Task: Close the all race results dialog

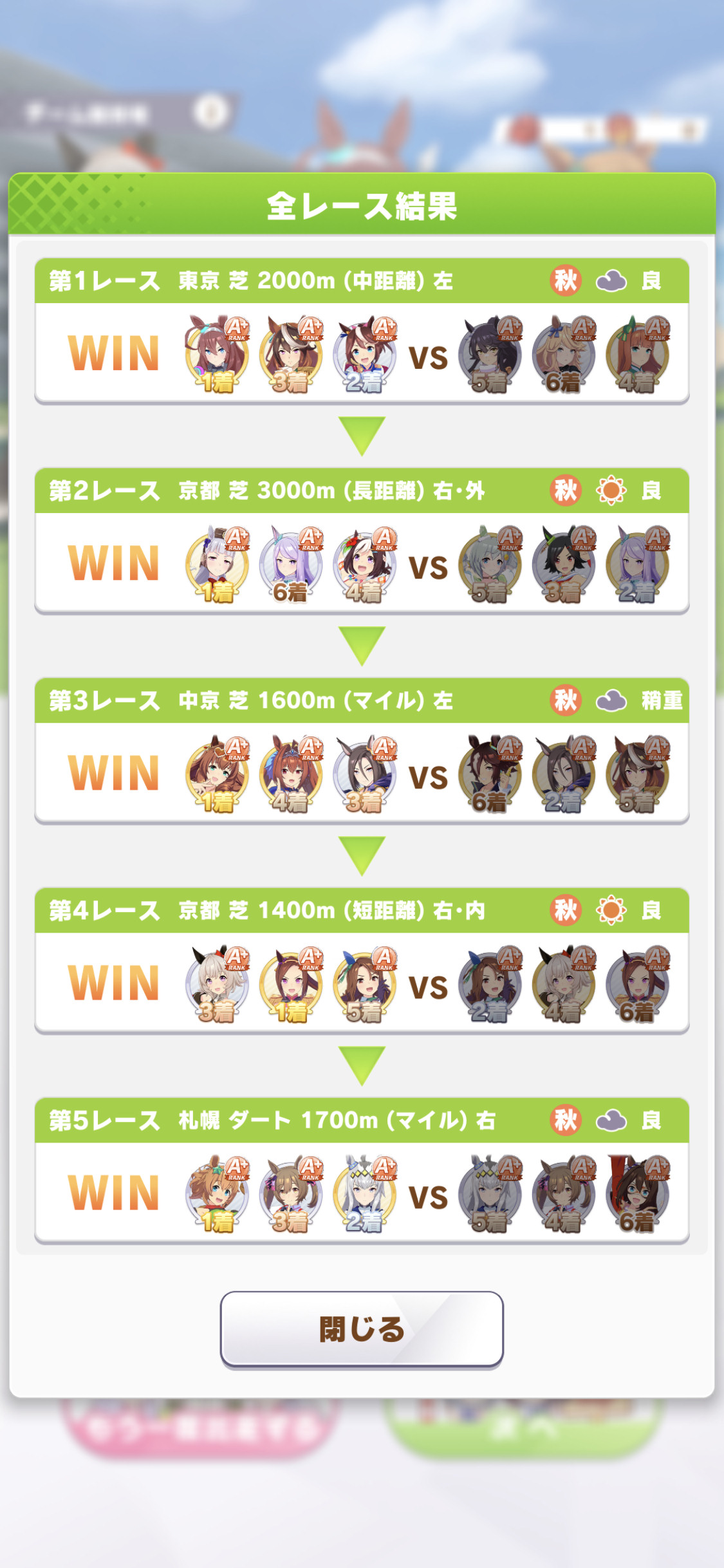Action: [x=362, y=1328]
